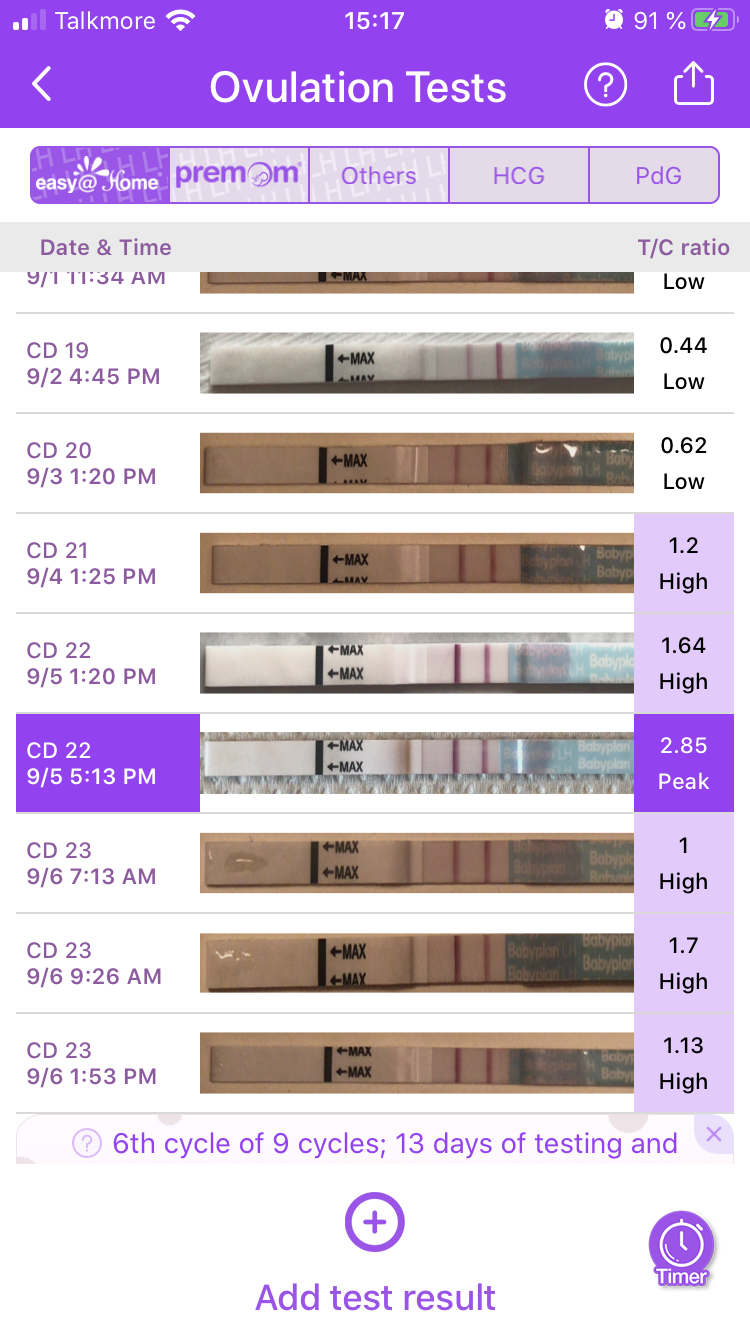
Task: Add a new test result
Action: pyautogui.click(x=375, y=1222)
